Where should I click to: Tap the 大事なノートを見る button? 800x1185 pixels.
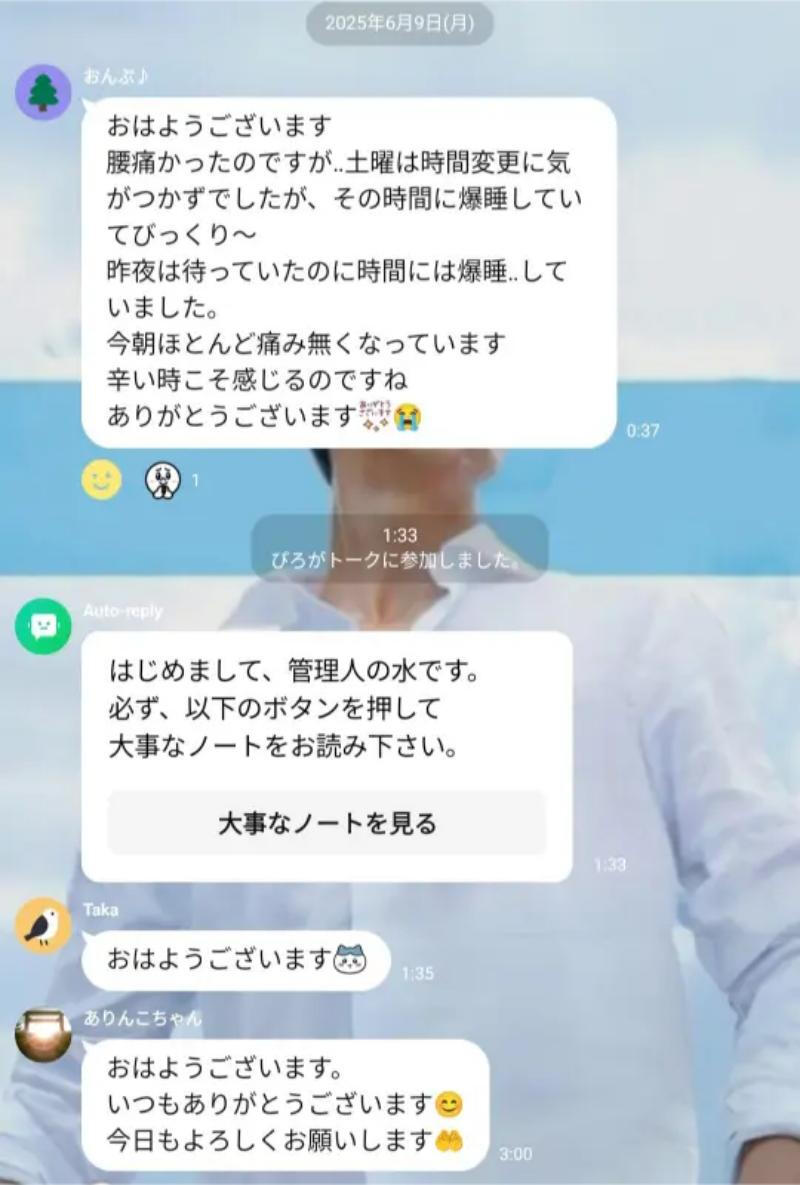point(326,823)
